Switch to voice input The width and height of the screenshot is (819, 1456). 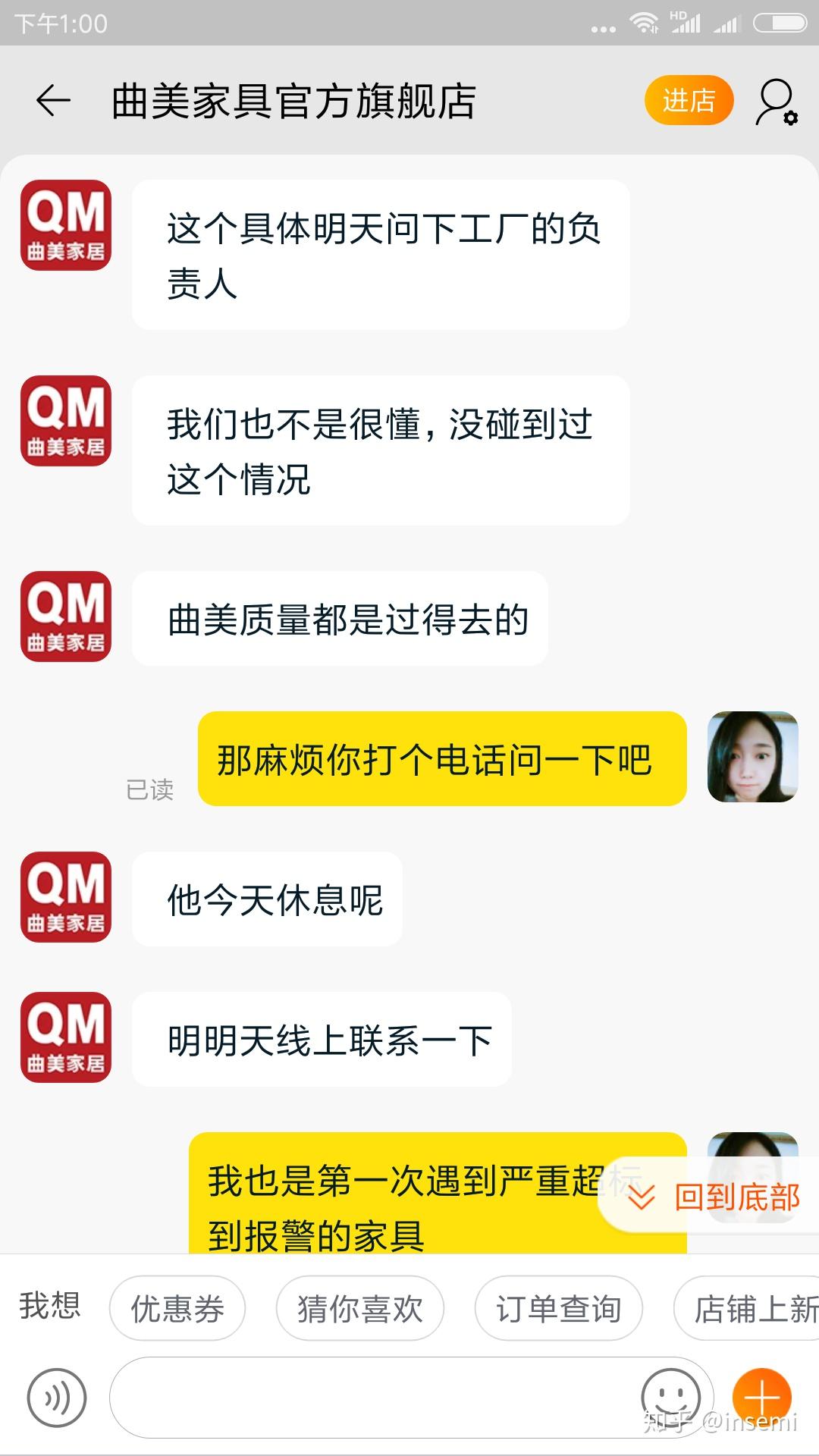coord(57,1398)
